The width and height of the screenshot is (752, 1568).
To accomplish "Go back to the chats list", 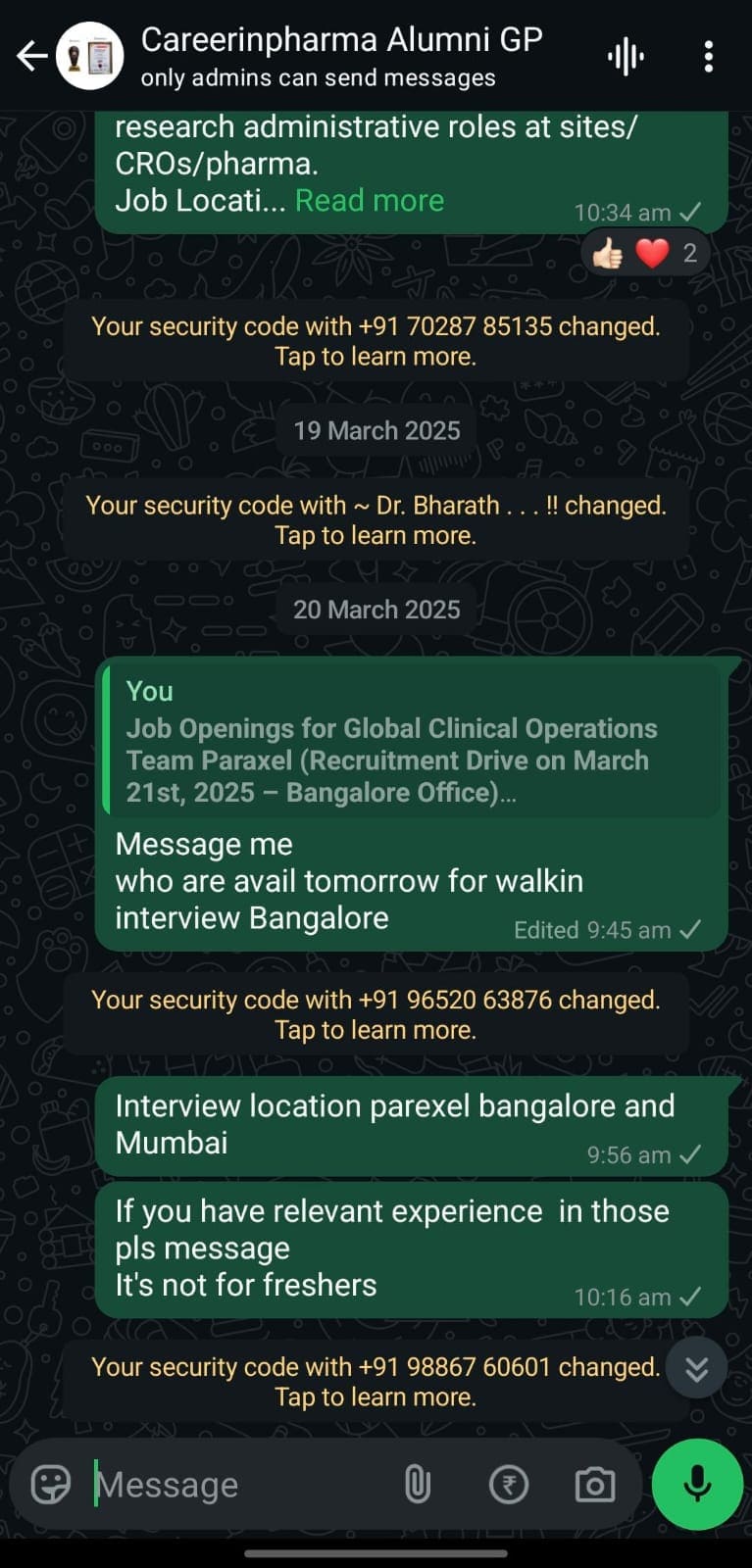I will [32, 57].
